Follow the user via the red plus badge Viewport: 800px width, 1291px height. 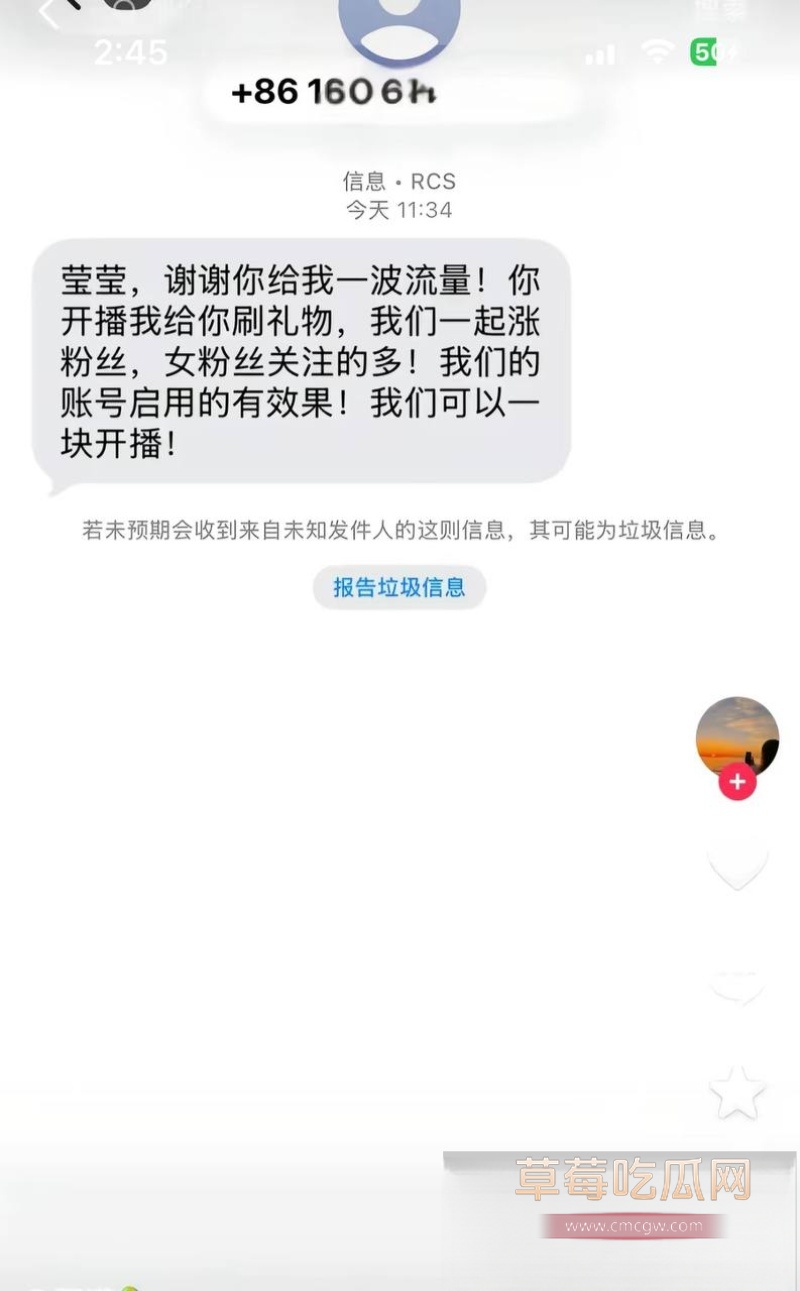click(x=737, y=784)
